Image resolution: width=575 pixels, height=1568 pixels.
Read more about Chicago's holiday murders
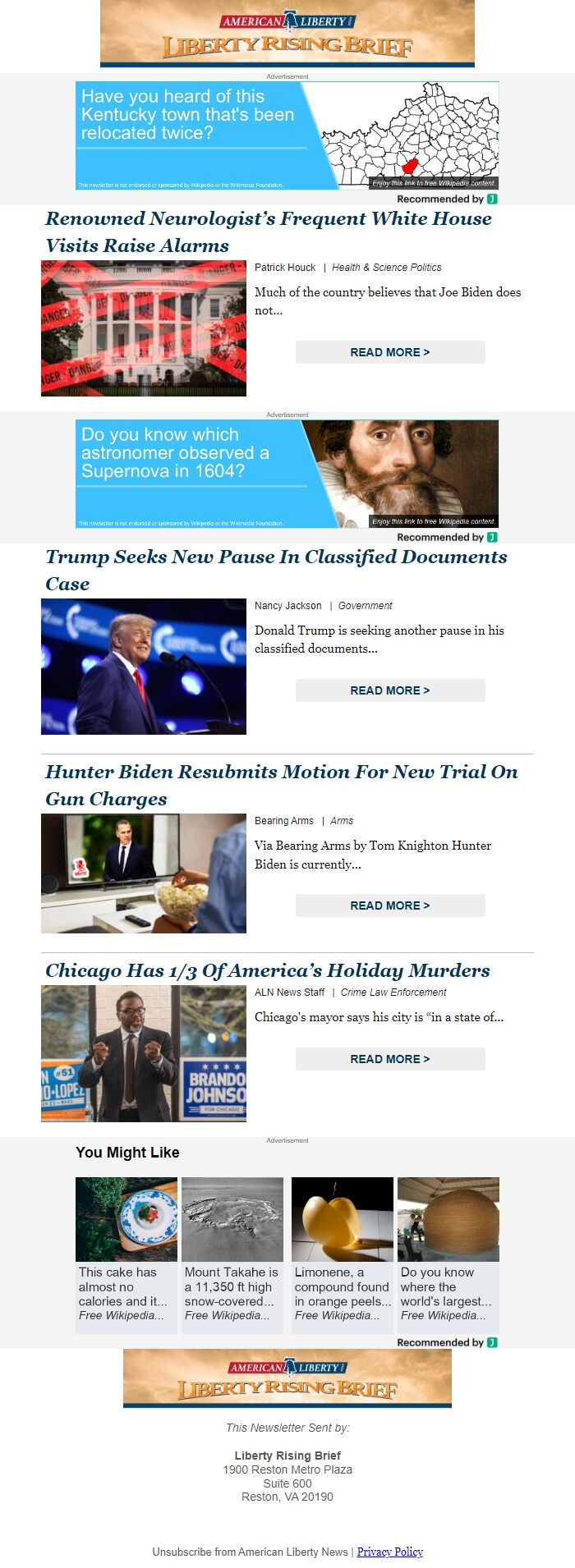pos(390,1059)
